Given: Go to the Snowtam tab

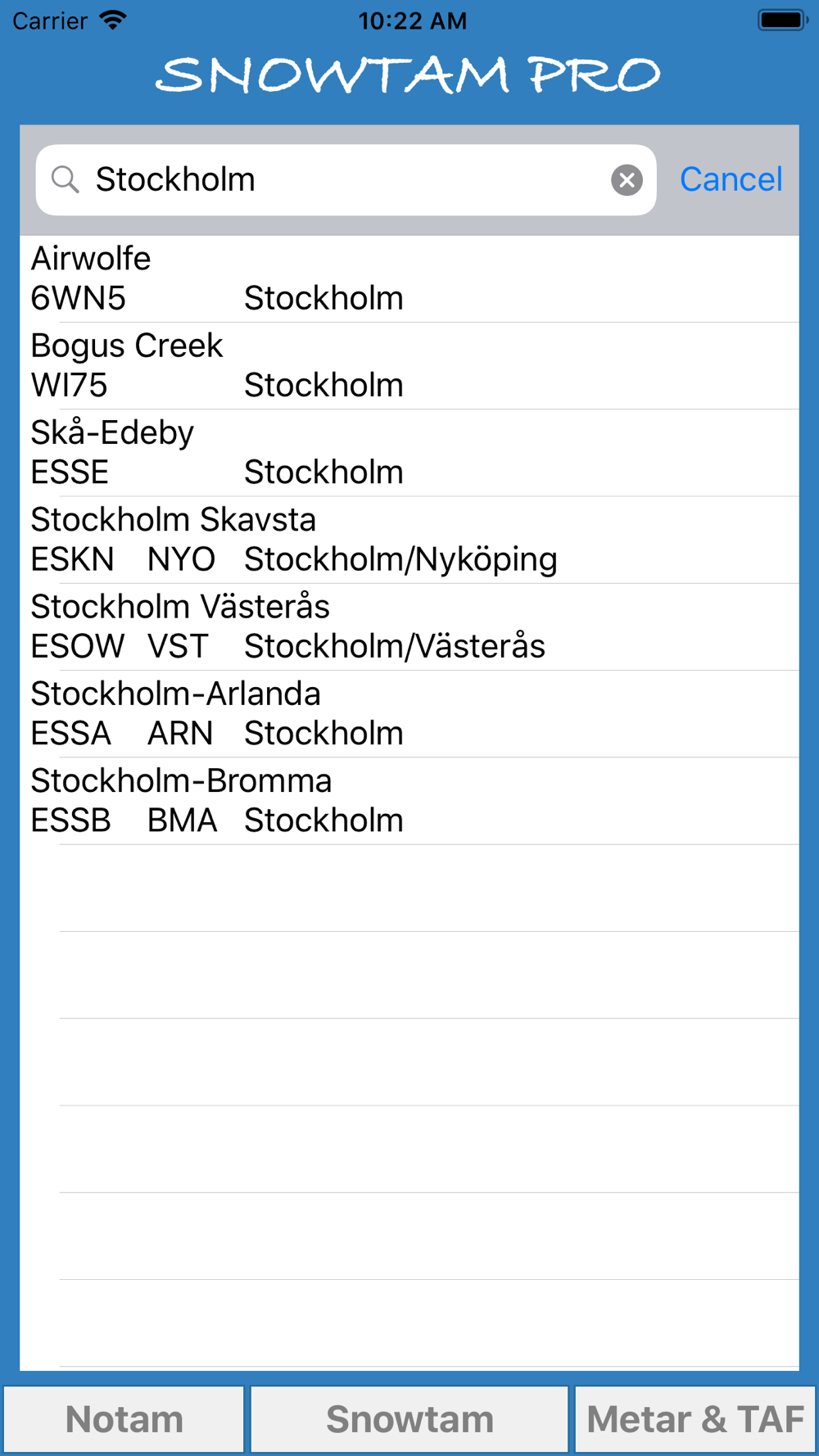Looking at the screenshot, I should tap(409, 1419).
